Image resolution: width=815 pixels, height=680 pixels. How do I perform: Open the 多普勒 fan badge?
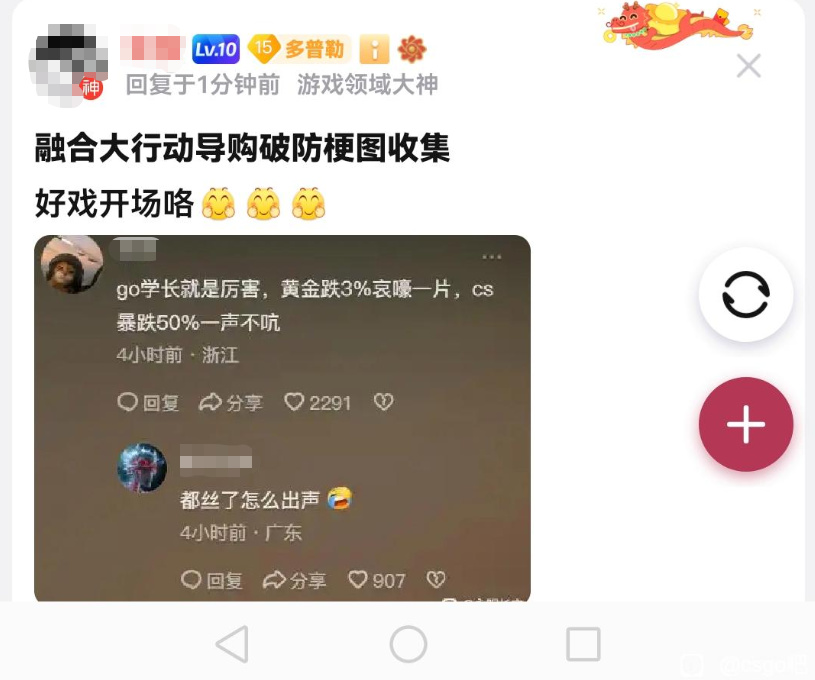[x=299, y=49]
